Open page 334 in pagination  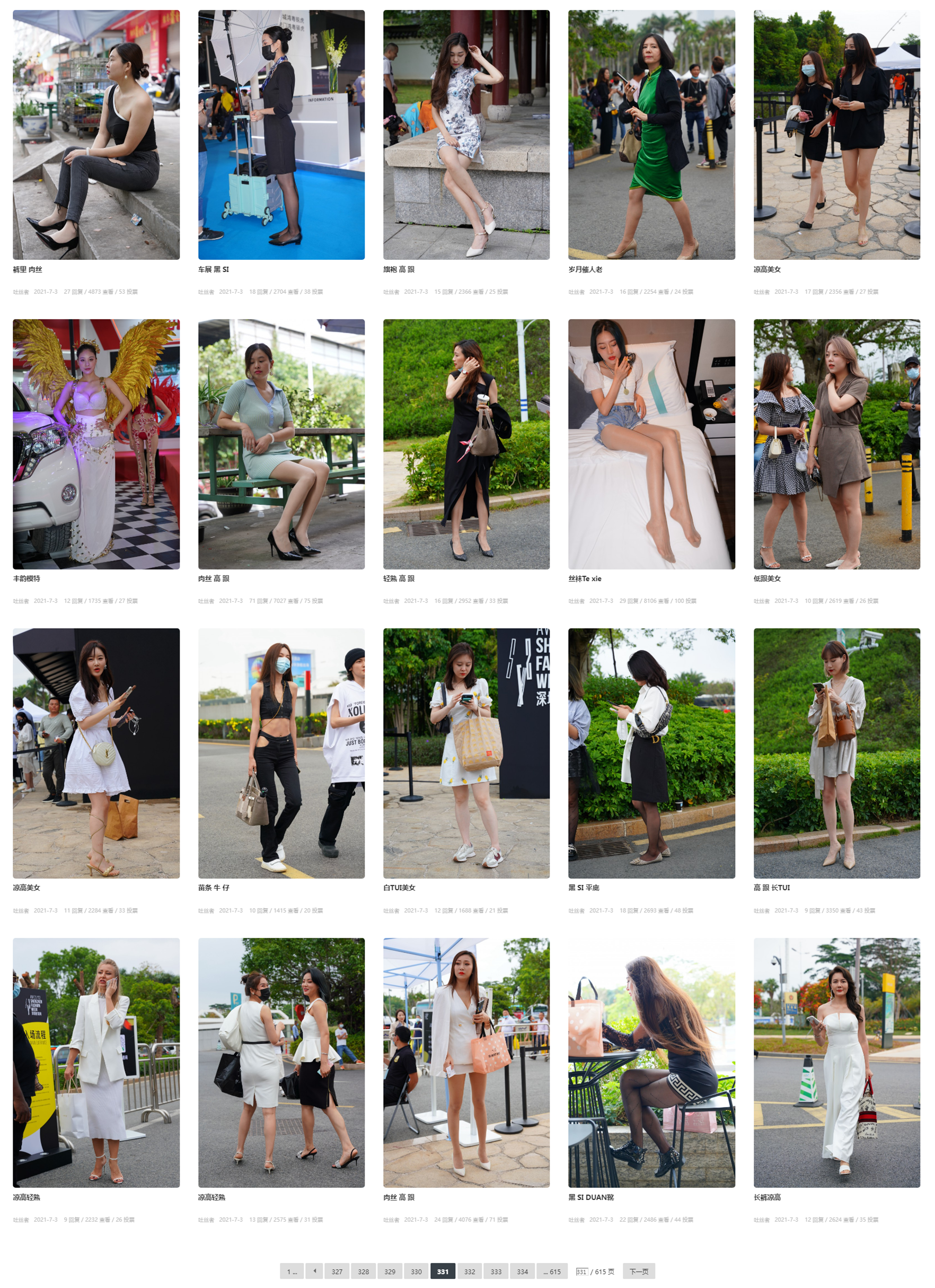coord(522,1272)
